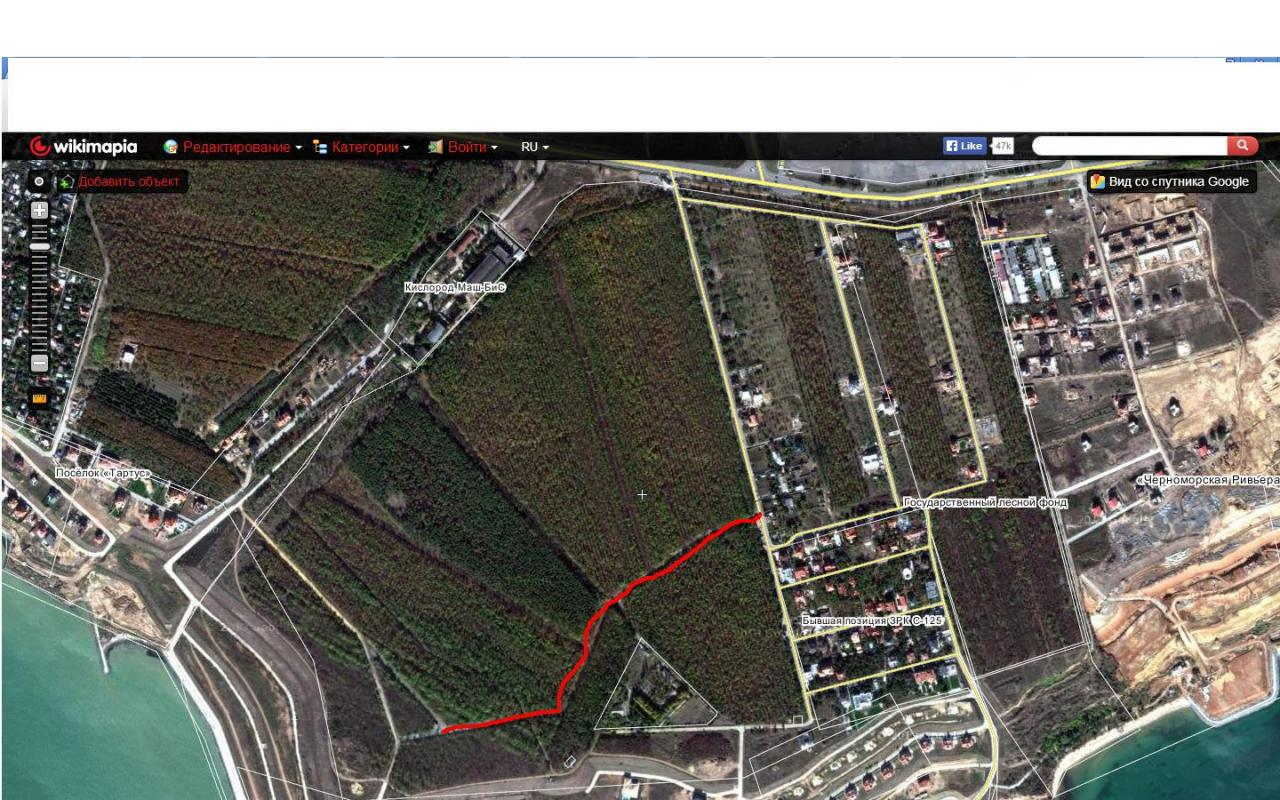
Task: Select the Посёлок «Тартус» map label
Action: [x=102, y=472]
